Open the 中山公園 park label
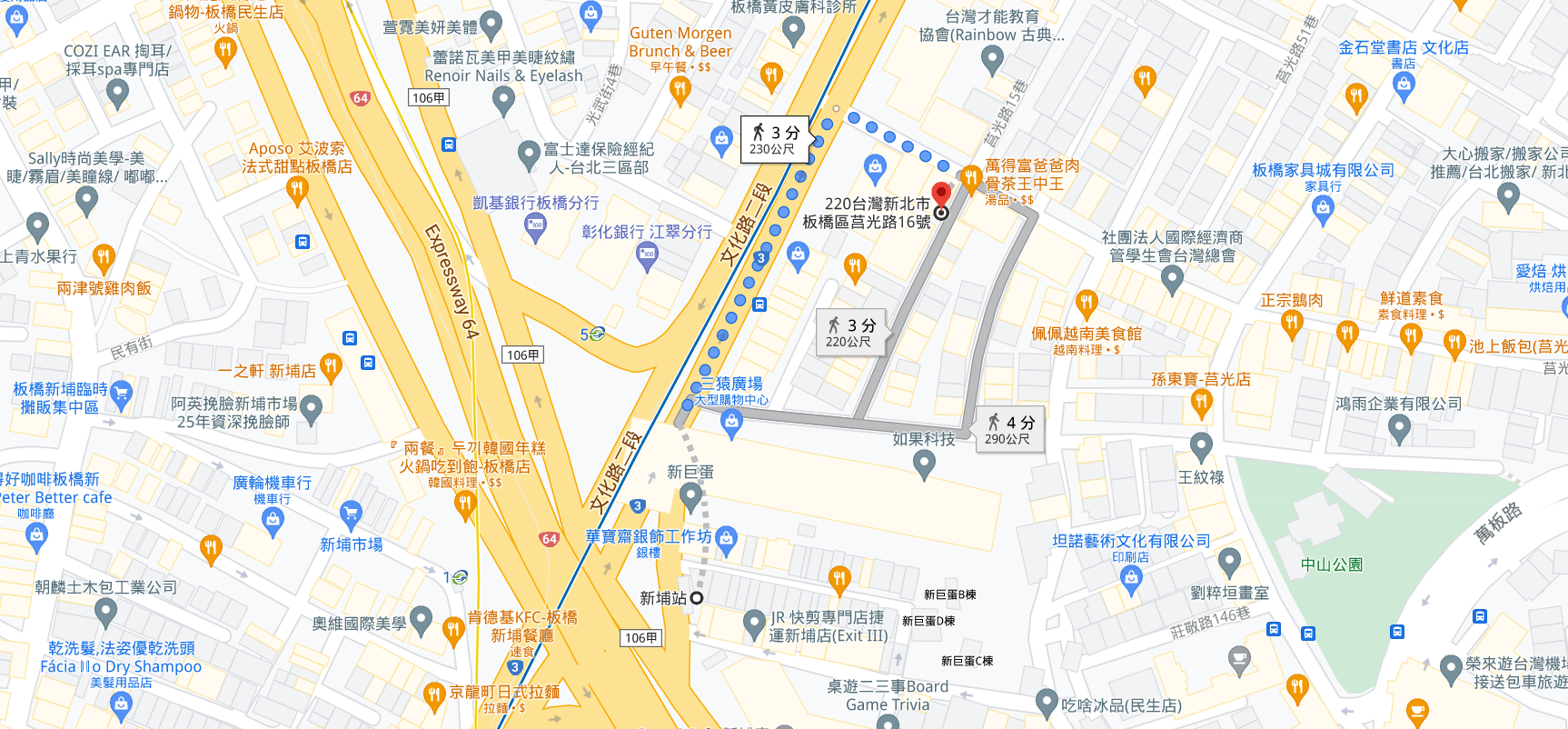The image size is (1568, 729). [1331, 564]
